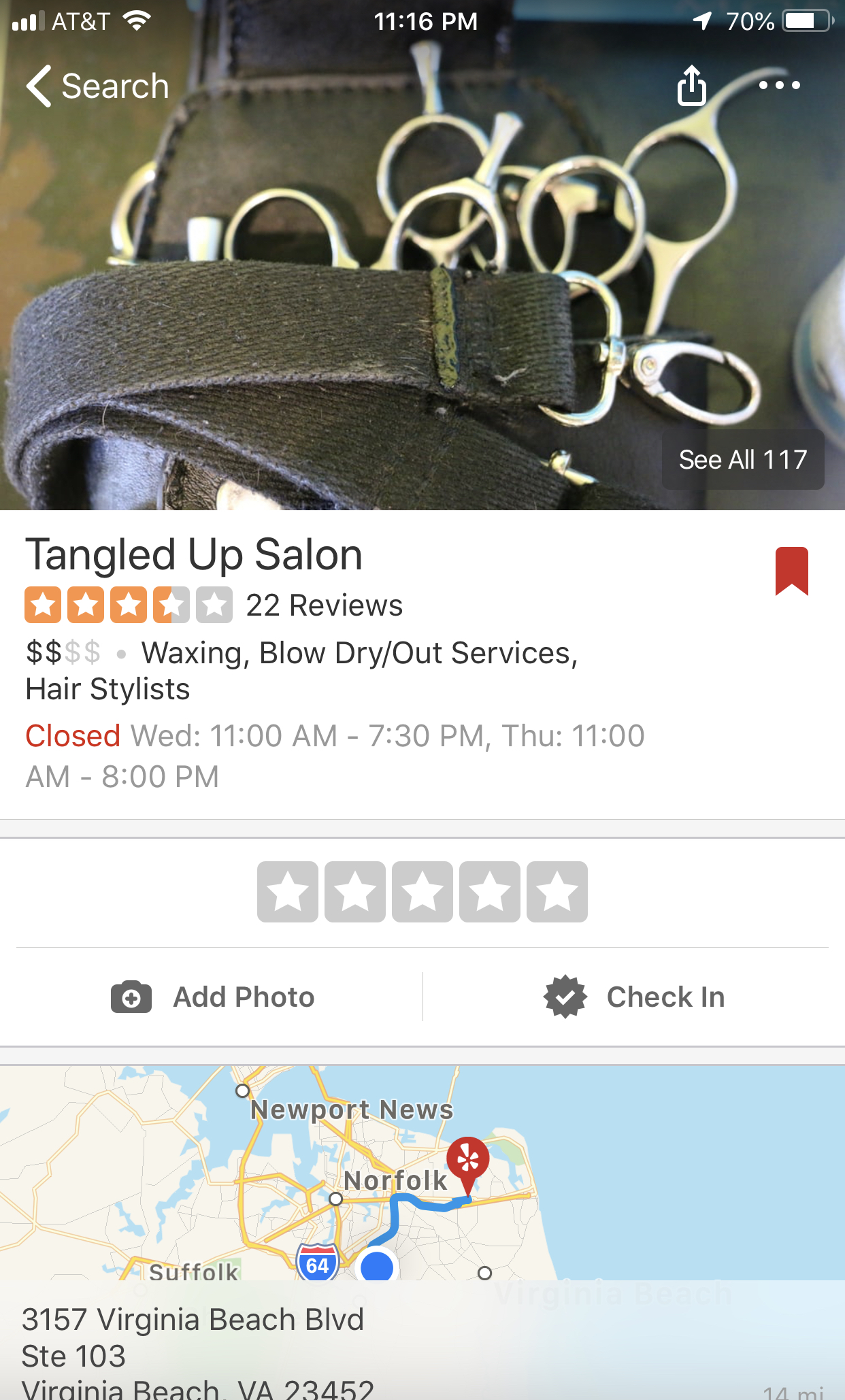This screenshot has height=1400, width=845.
Task: Toggle your bookmark for Tangled Up Salon
Action: 791,571
